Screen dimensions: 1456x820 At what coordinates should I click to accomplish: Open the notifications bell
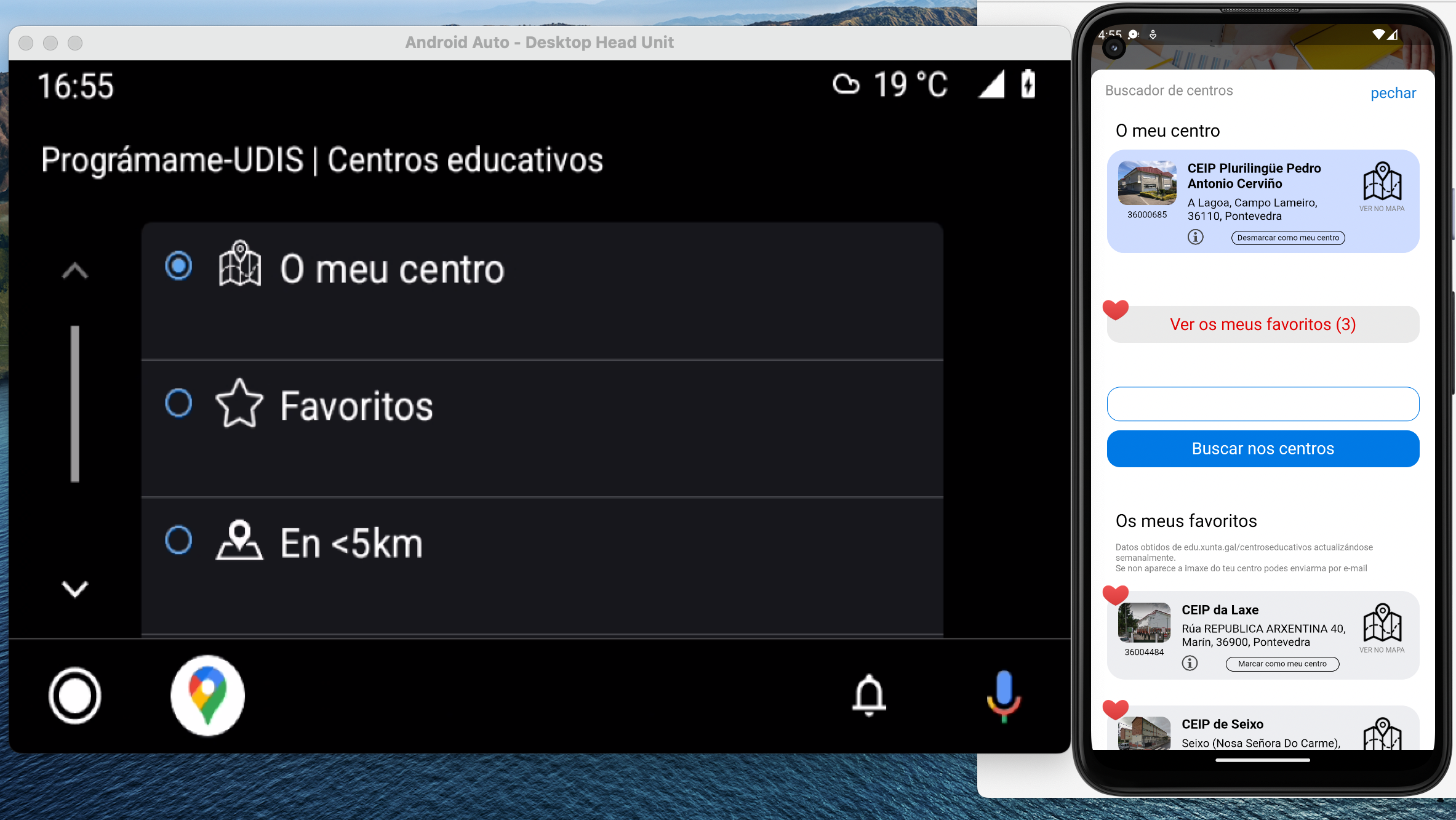869,696
